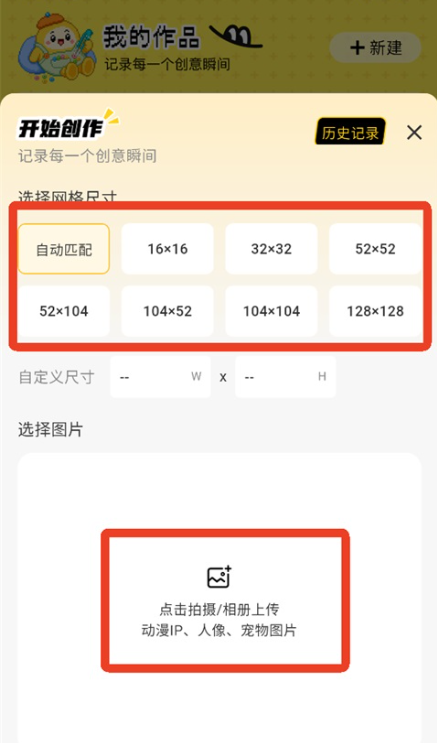Choose the 104×104 grid size
The height and width of the screenshot is (743, 437).
click(x=271, y=311)
